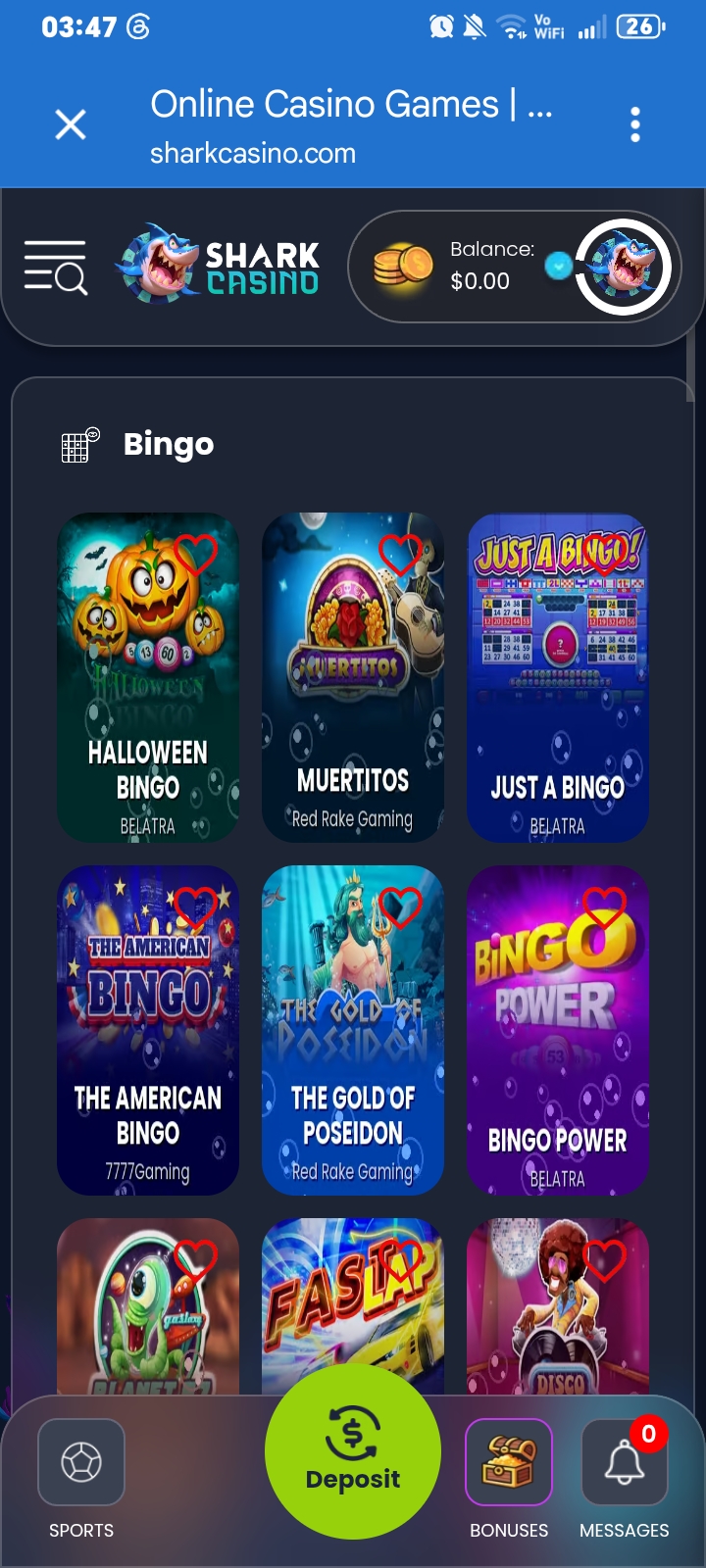Open the browser overflow menu
Screen dimensions: 706x1568
pos(635,124)
